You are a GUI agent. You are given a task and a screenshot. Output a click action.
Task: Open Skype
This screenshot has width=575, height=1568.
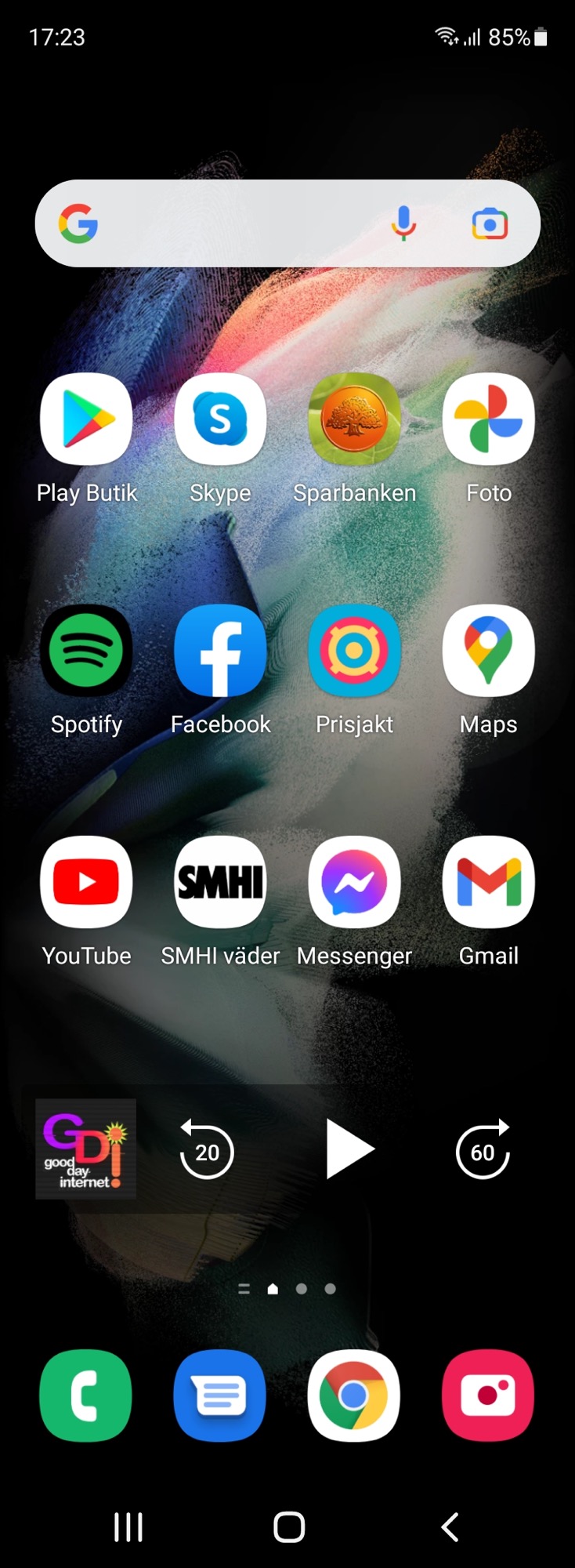(220, 419)
